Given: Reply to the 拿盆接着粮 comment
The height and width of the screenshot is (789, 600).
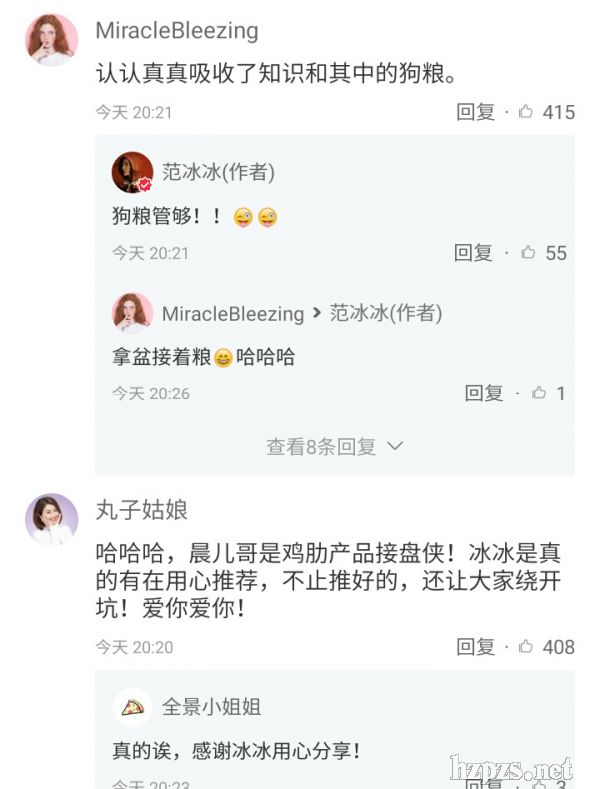Looking at the screenshot, I should coord(484,393).
